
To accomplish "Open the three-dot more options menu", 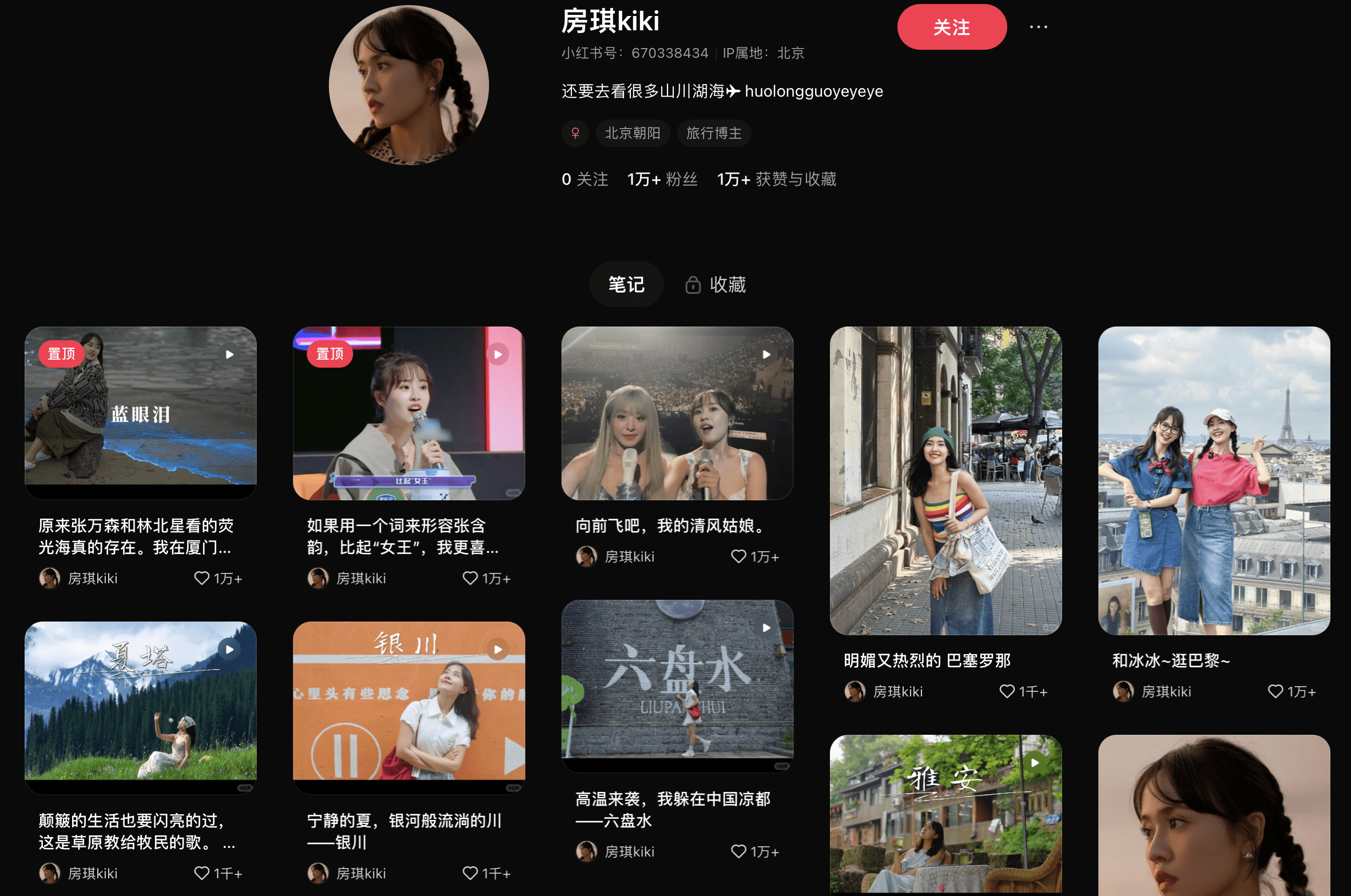I will coord(1038,27).
